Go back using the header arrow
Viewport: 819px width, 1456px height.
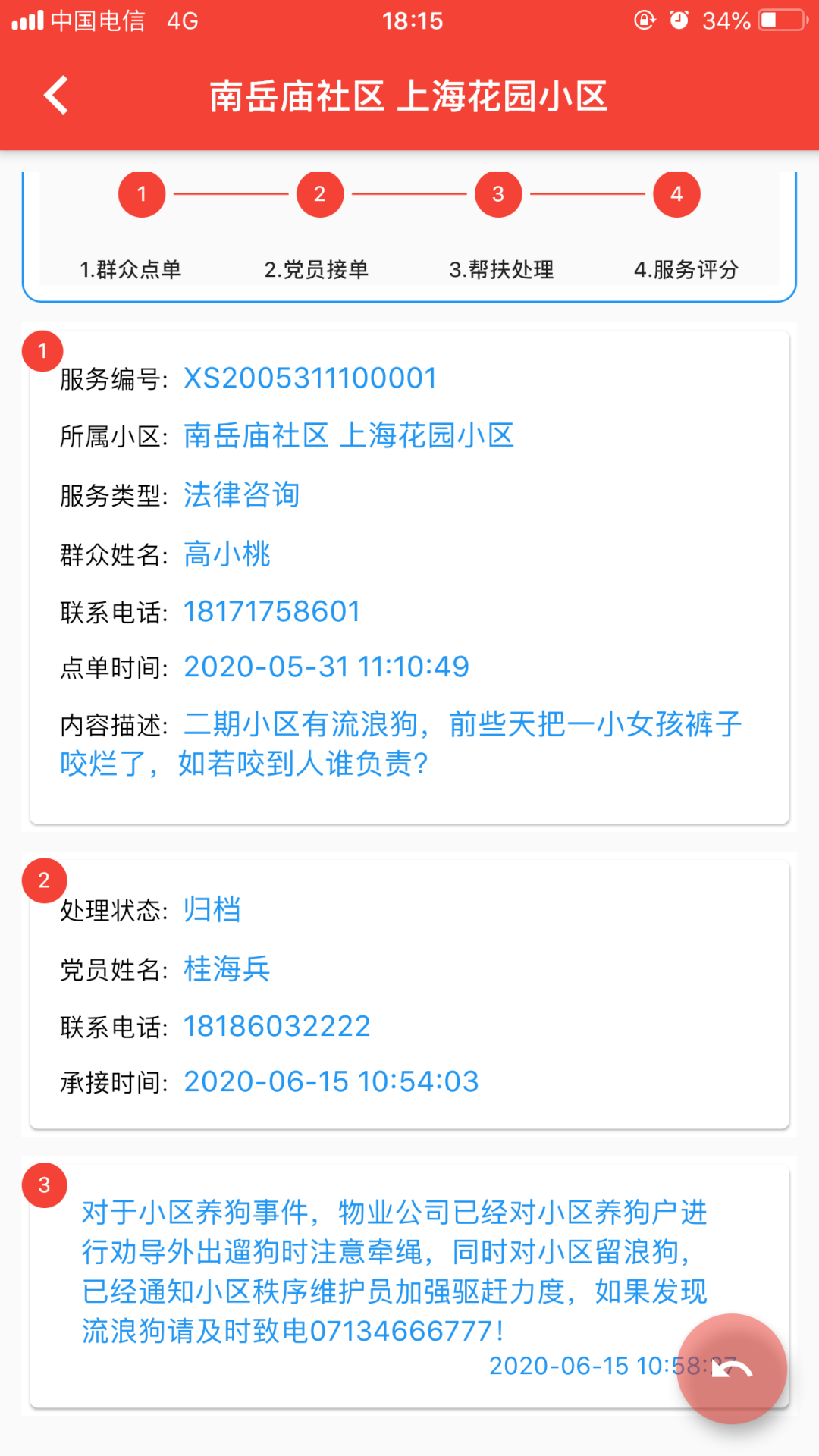pos(56,96)
